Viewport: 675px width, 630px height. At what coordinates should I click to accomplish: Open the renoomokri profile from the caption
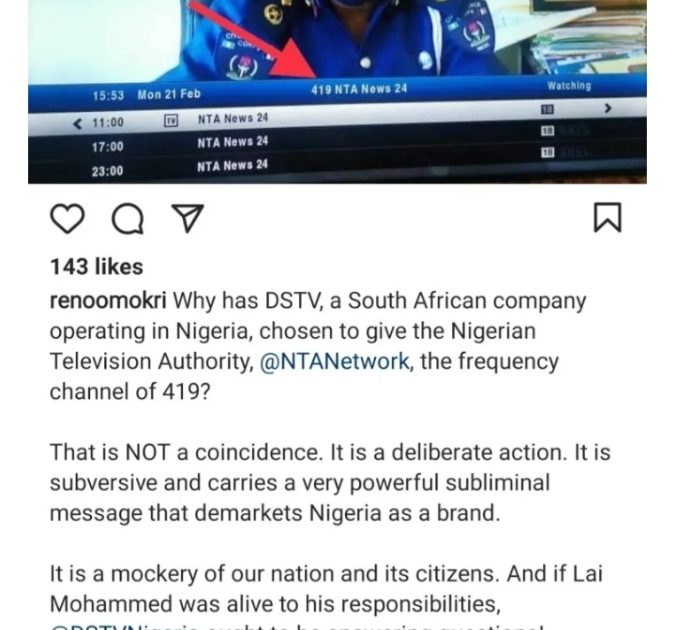[109, 301]
